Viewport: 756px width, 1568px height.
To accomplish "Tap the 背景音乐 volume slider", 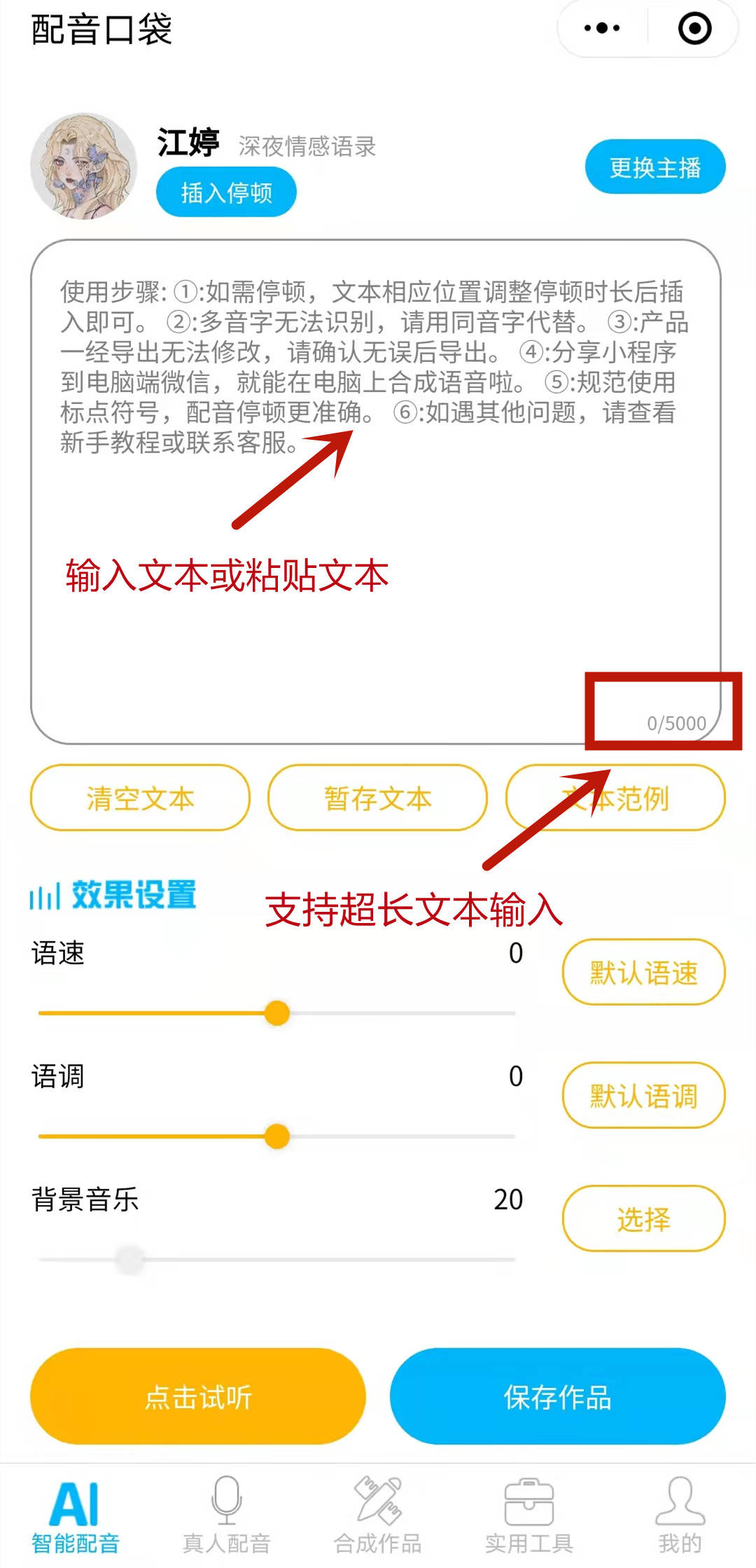I will click(x=130, y=1259).
